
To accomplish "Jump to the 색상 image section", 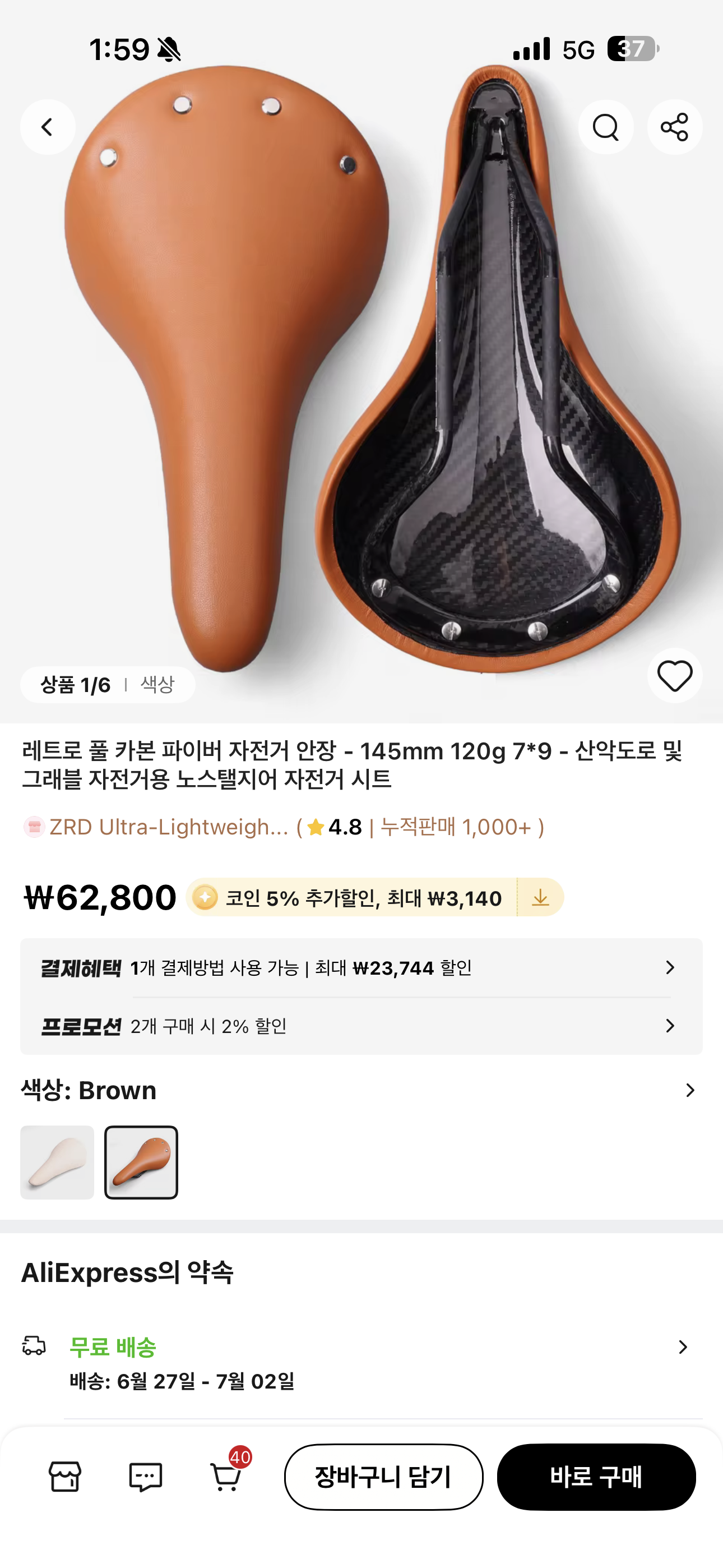I will pos(157,685).
